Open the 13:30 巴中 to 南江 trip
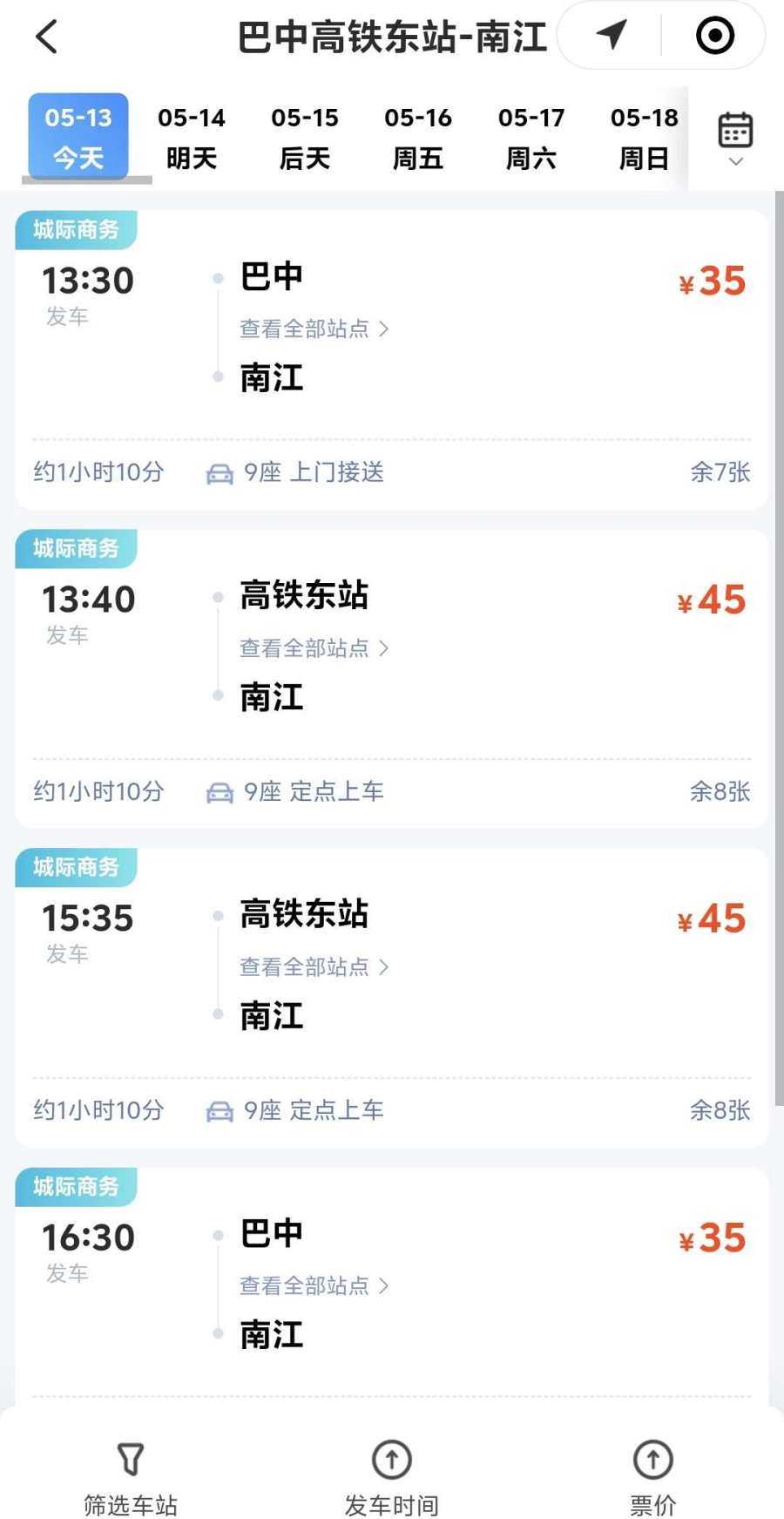The image size is (784, 1519). 392,360
